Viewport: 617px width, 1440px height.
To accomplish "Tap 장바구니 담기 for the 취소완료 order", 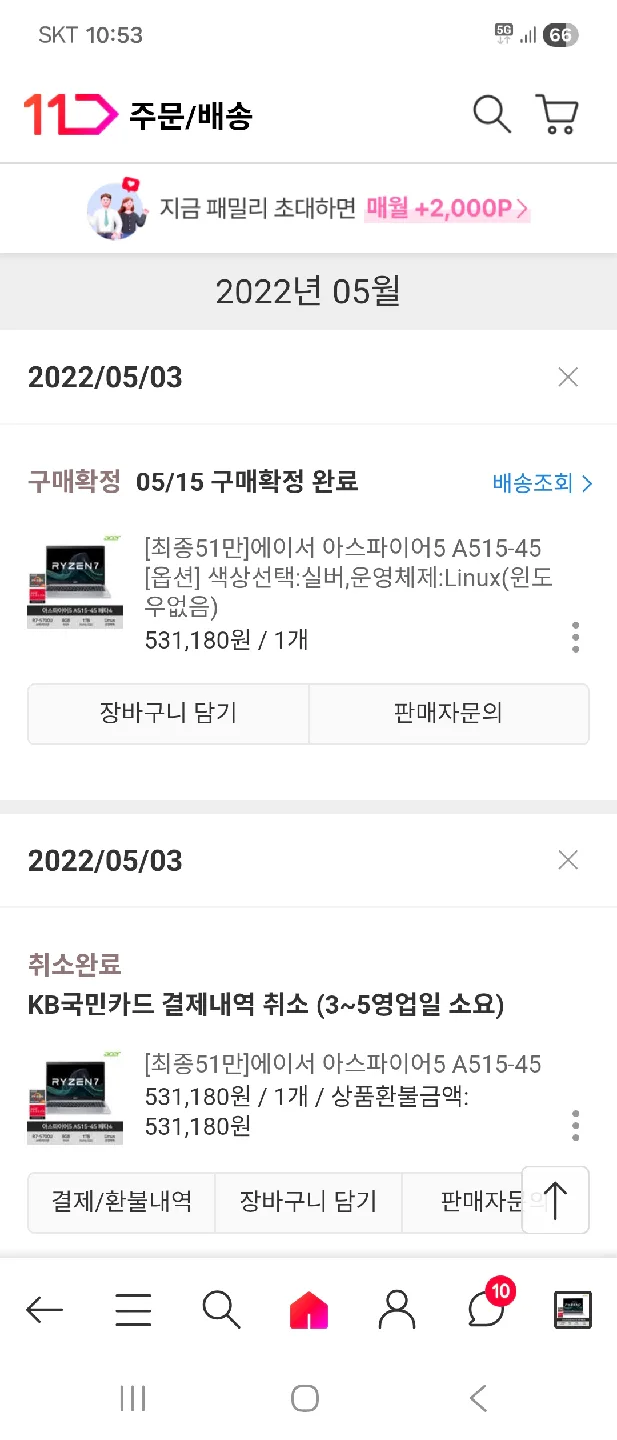I will pyautogui.click(x=308, y=1200).
